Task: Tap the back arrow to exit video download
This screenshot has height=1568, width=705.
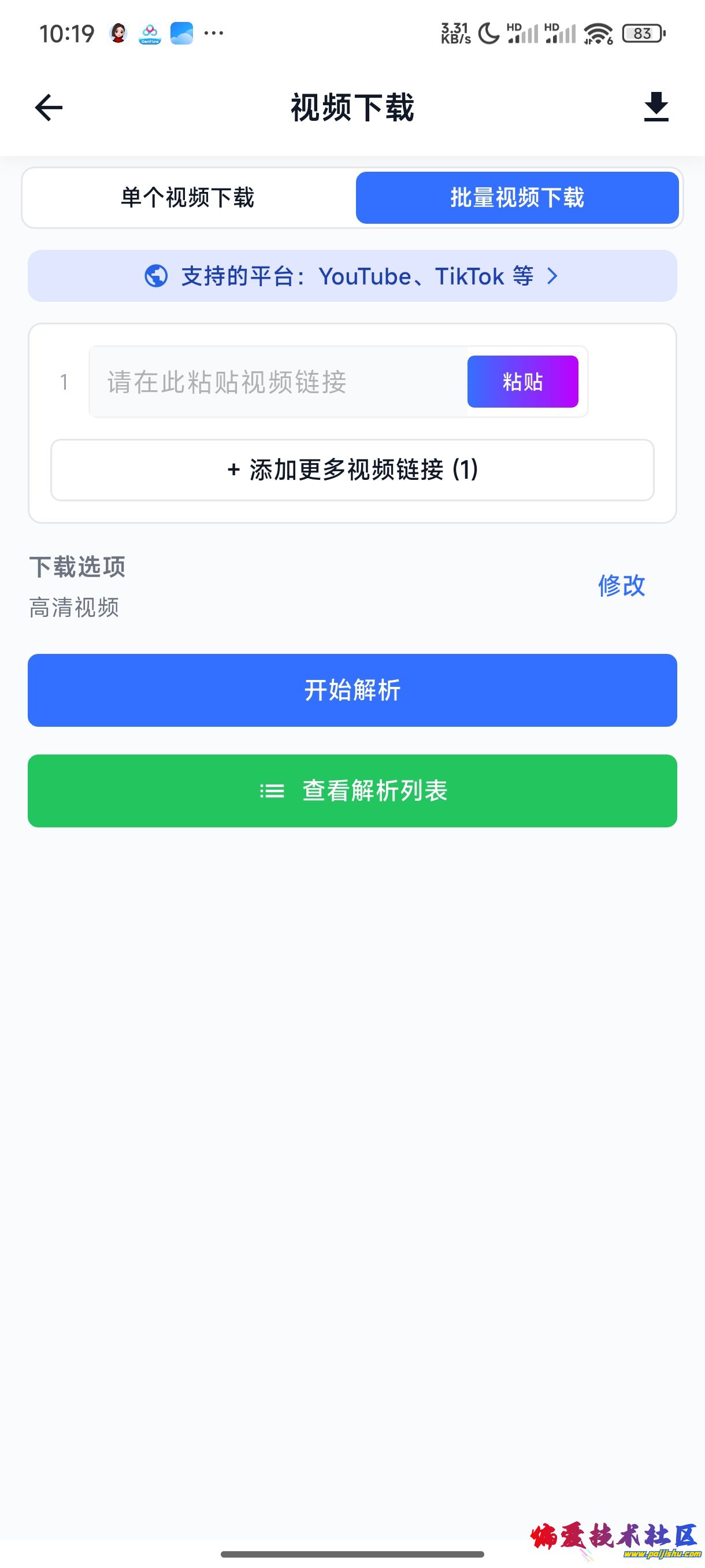Action: tap(47, 108)
